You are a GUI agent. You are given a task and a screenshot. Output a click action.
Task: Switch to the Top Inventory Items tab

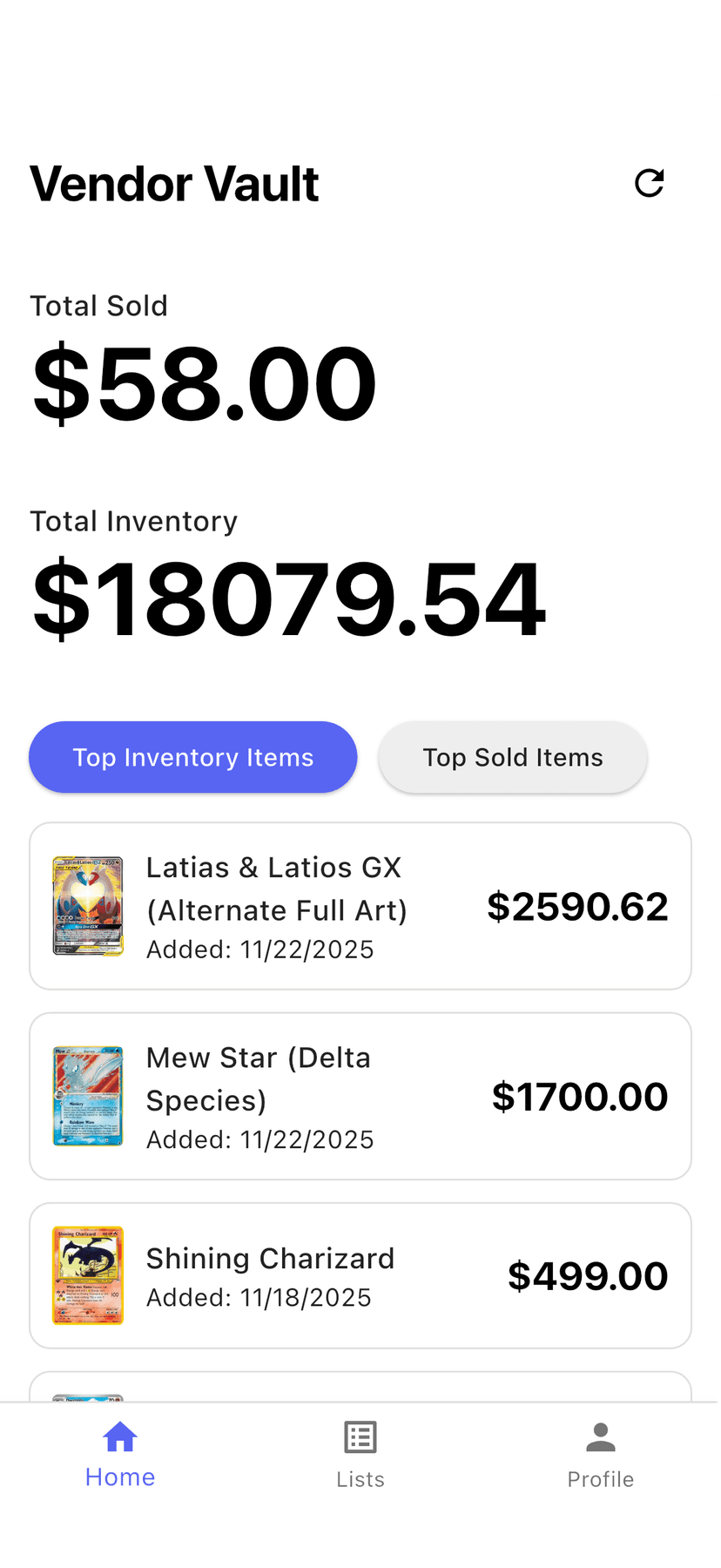coord(192,757)
